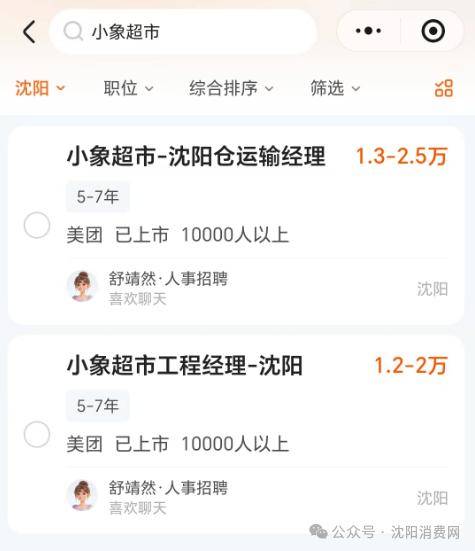Tap the 小象超市 search box
This screenshot has height=551, width=475.
pos(183,32)
